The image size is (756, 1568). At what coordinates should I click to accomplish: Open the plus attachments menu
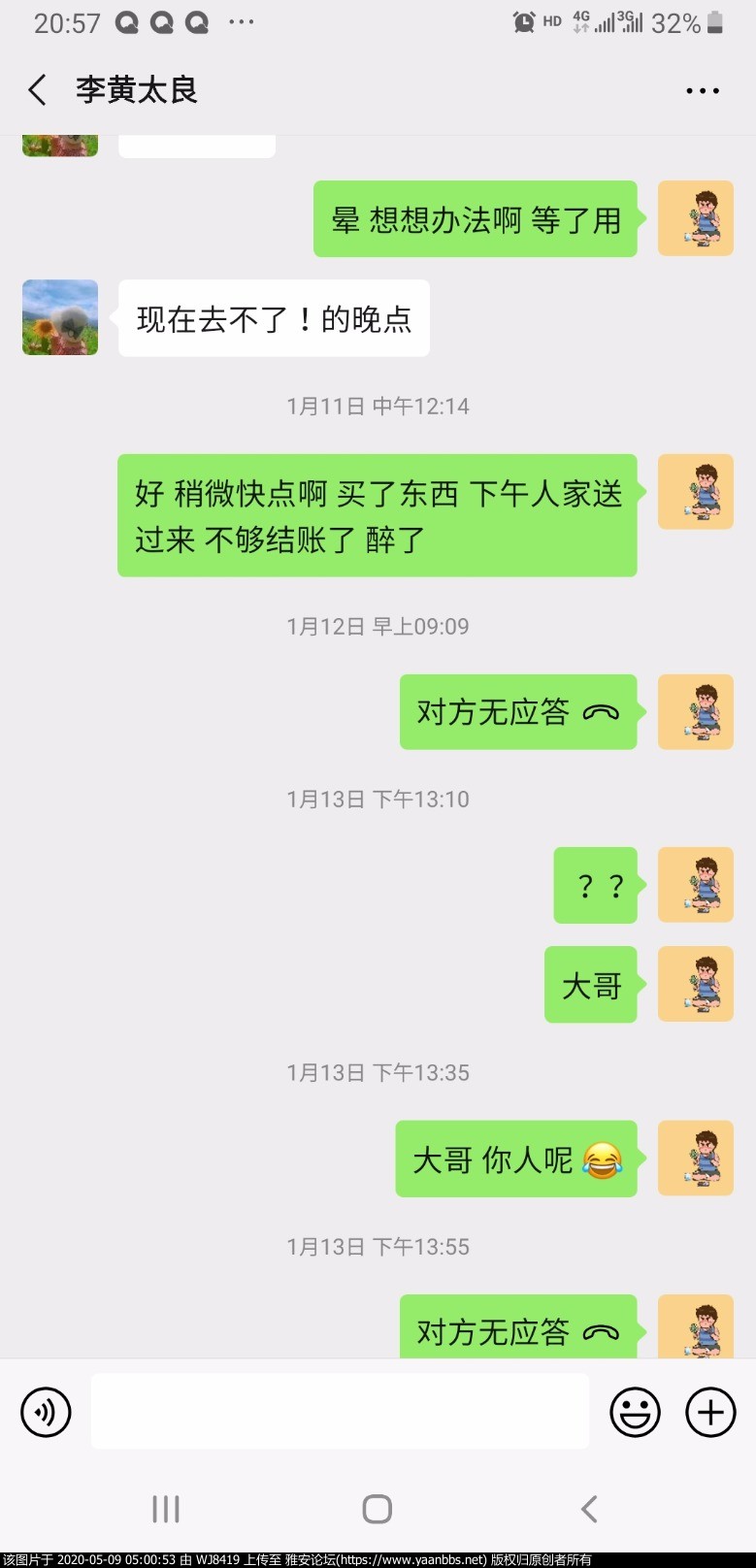(710, 1412)
